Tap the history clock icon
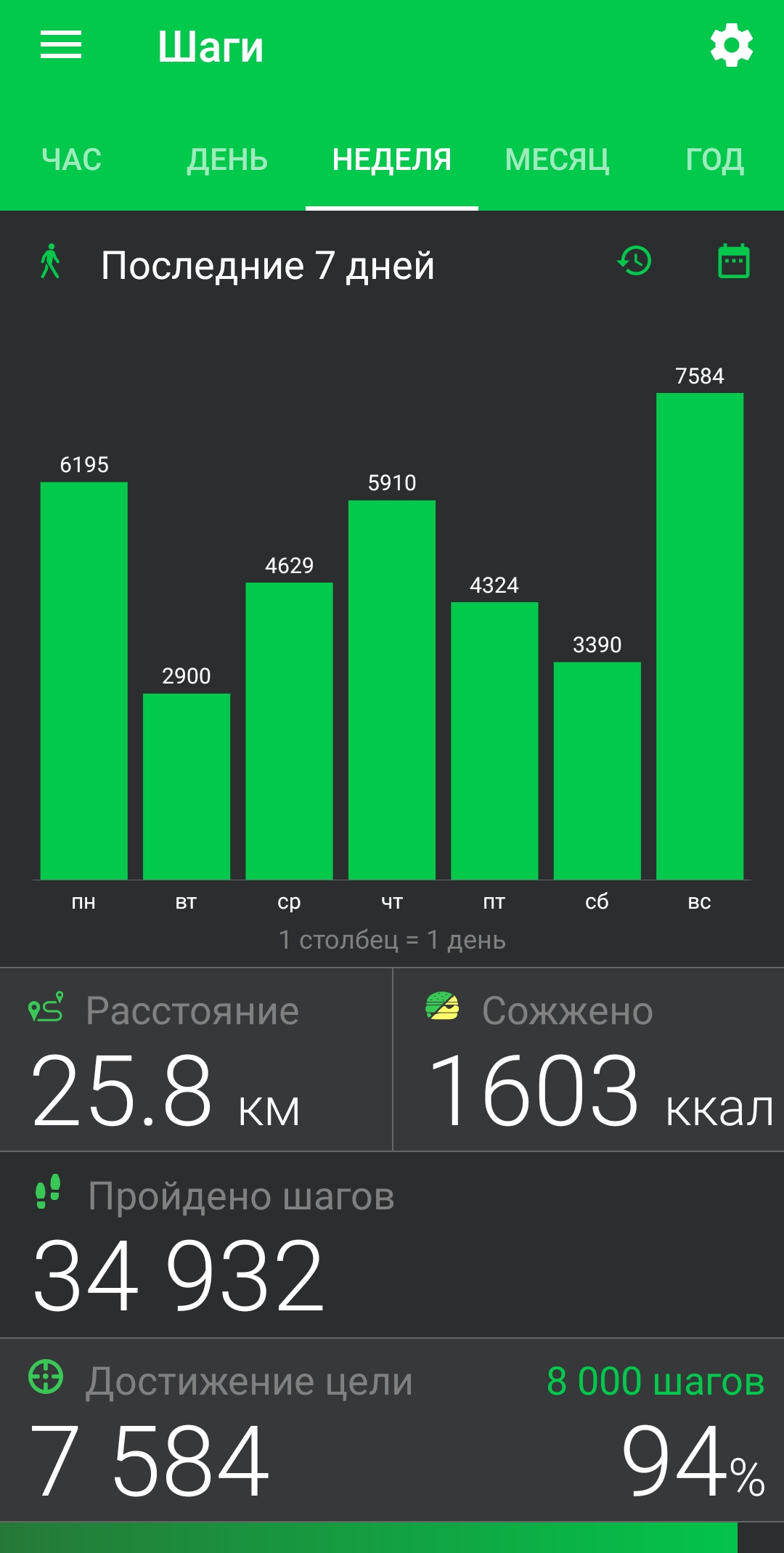This screenshot has width=784, height=1553. pyautogui.click(x=635, y=261)
